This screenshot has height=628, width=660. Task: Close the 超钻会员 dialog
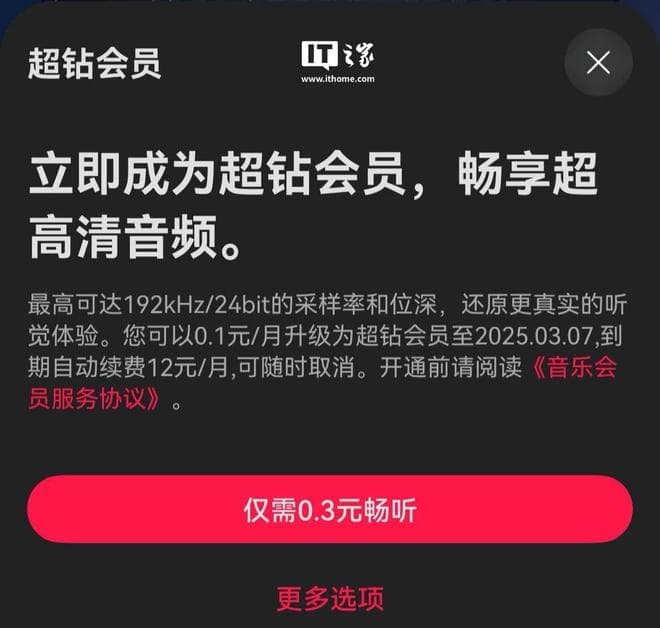(598, 63)
